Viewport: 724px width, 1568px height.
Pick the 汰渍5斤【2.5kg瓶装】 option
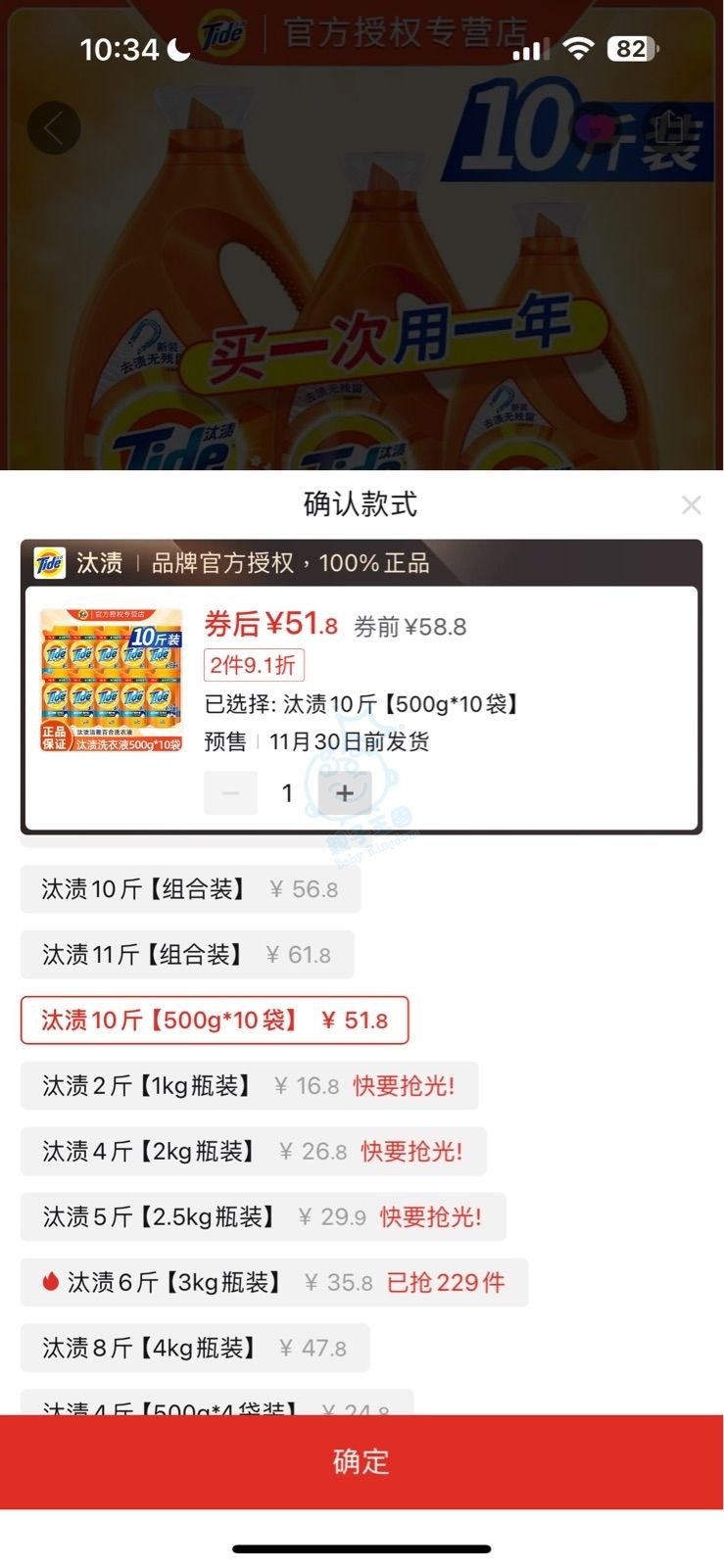point(263,1217)
